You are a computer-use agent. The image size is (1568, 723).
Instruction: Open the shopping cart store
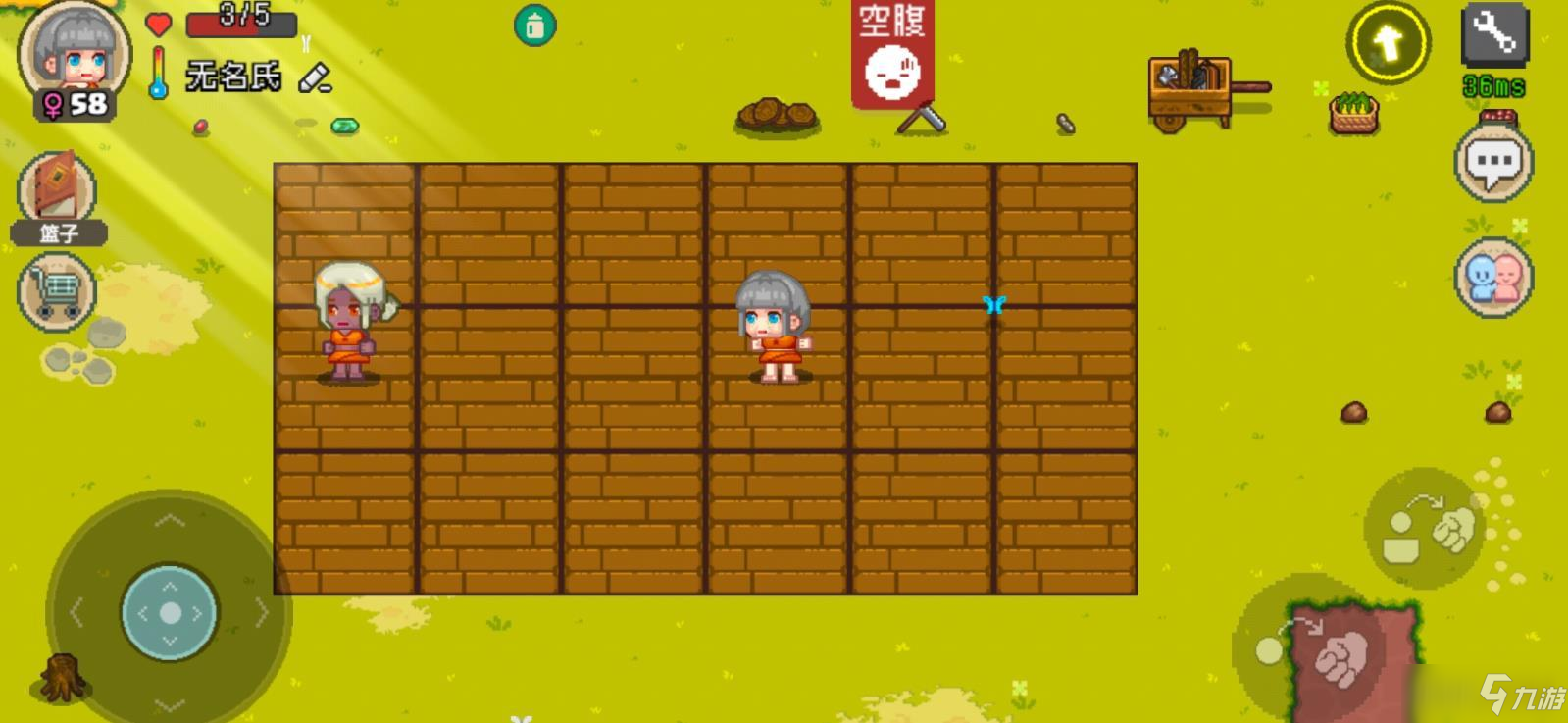point(57,291)
